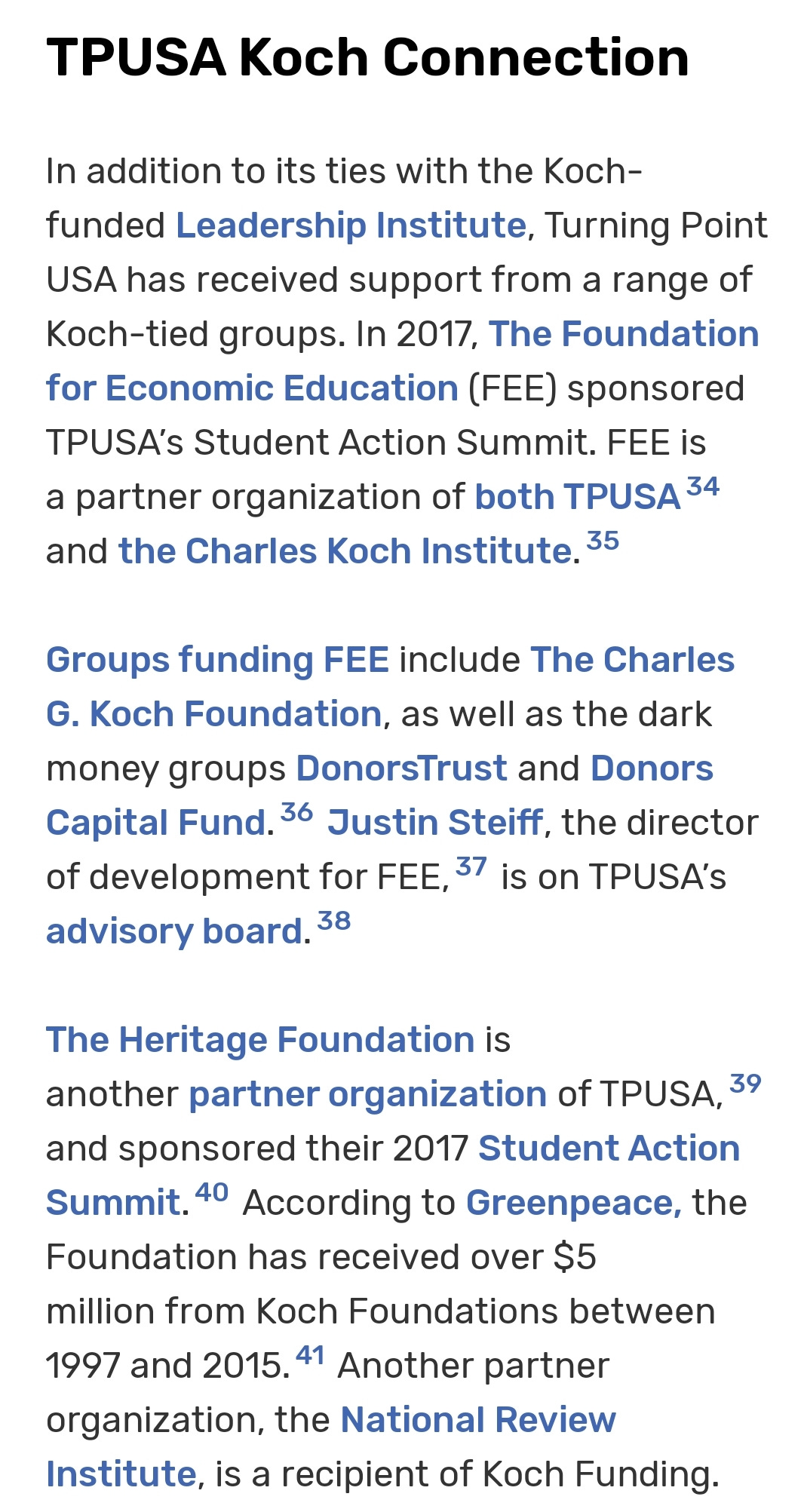Viewport: 804px width, 1512px height.
Task: Open 'the Charles Koch Institute' link
Action: click(345, 551)
